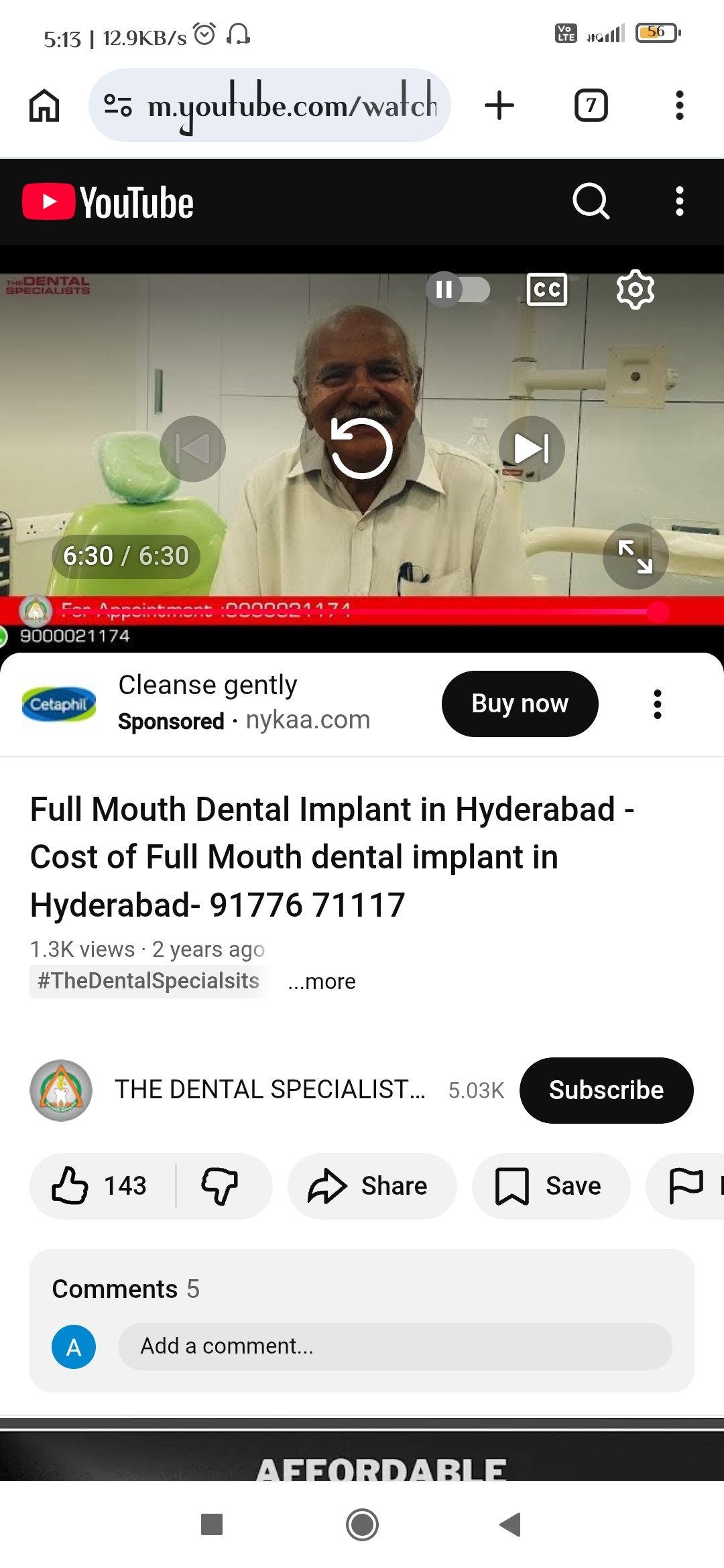The width and height of the screenshot is (724, 1568).
Task: Open the Cetaphil ad options menu
Action: tap(658, 704)
